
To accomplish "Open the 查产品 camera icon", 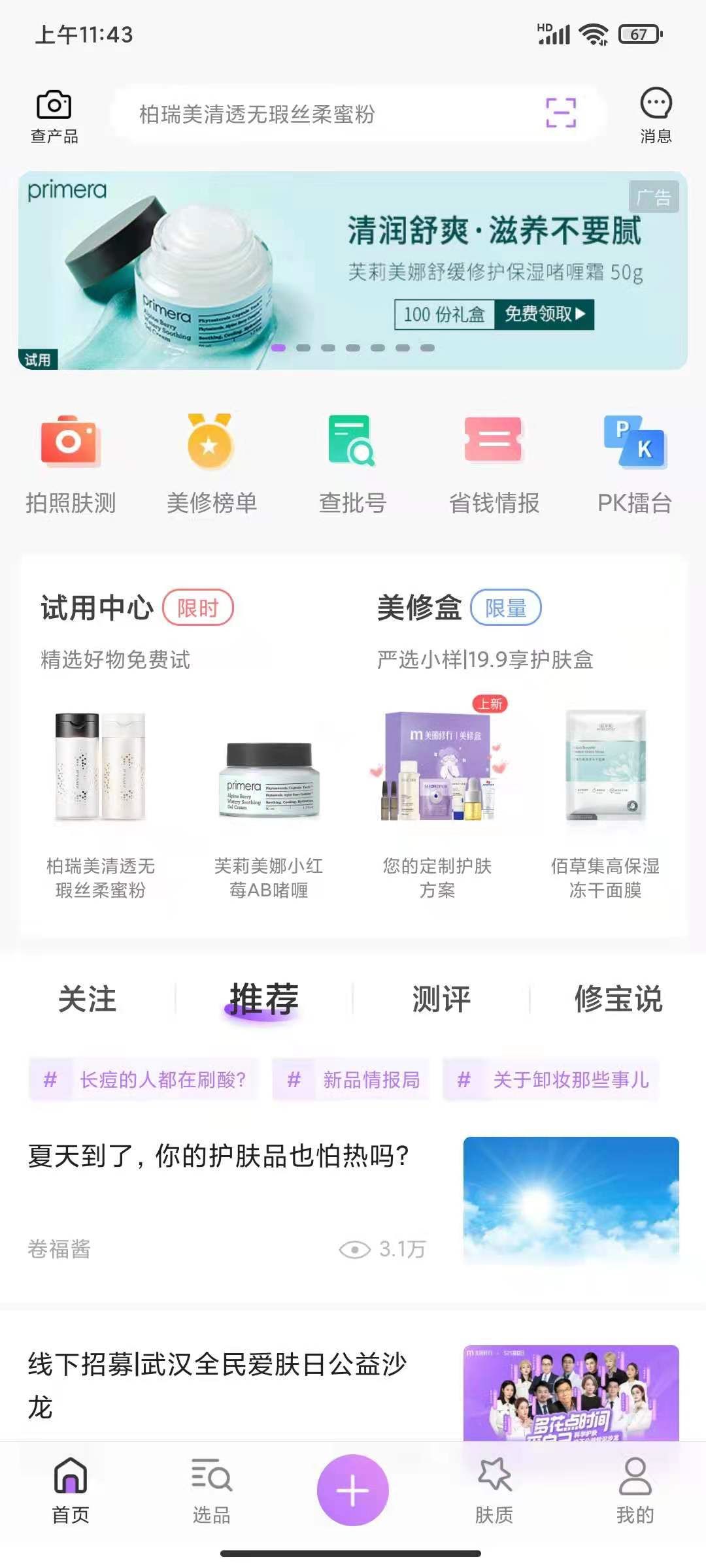I will tap(54, 116).
